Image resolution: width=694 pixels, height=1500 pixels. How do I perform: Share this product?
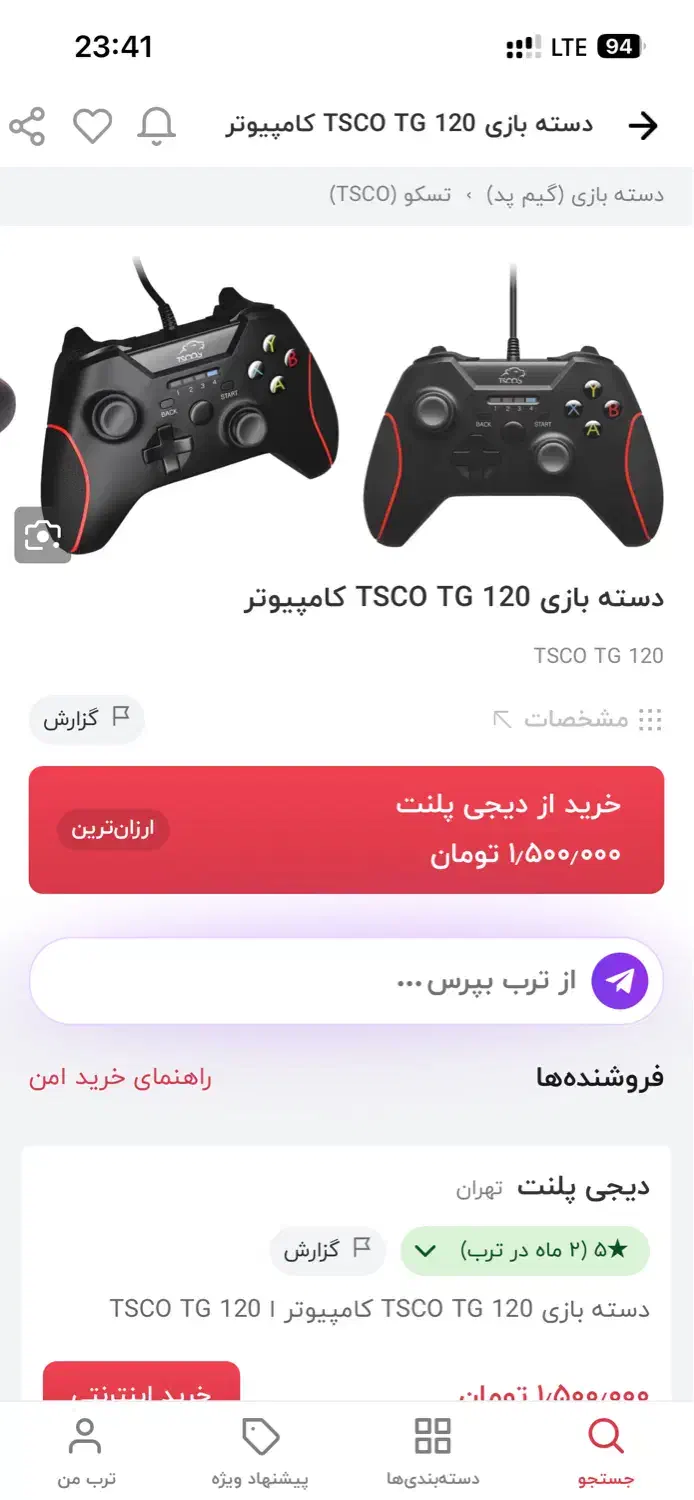(x=27, y=127)
